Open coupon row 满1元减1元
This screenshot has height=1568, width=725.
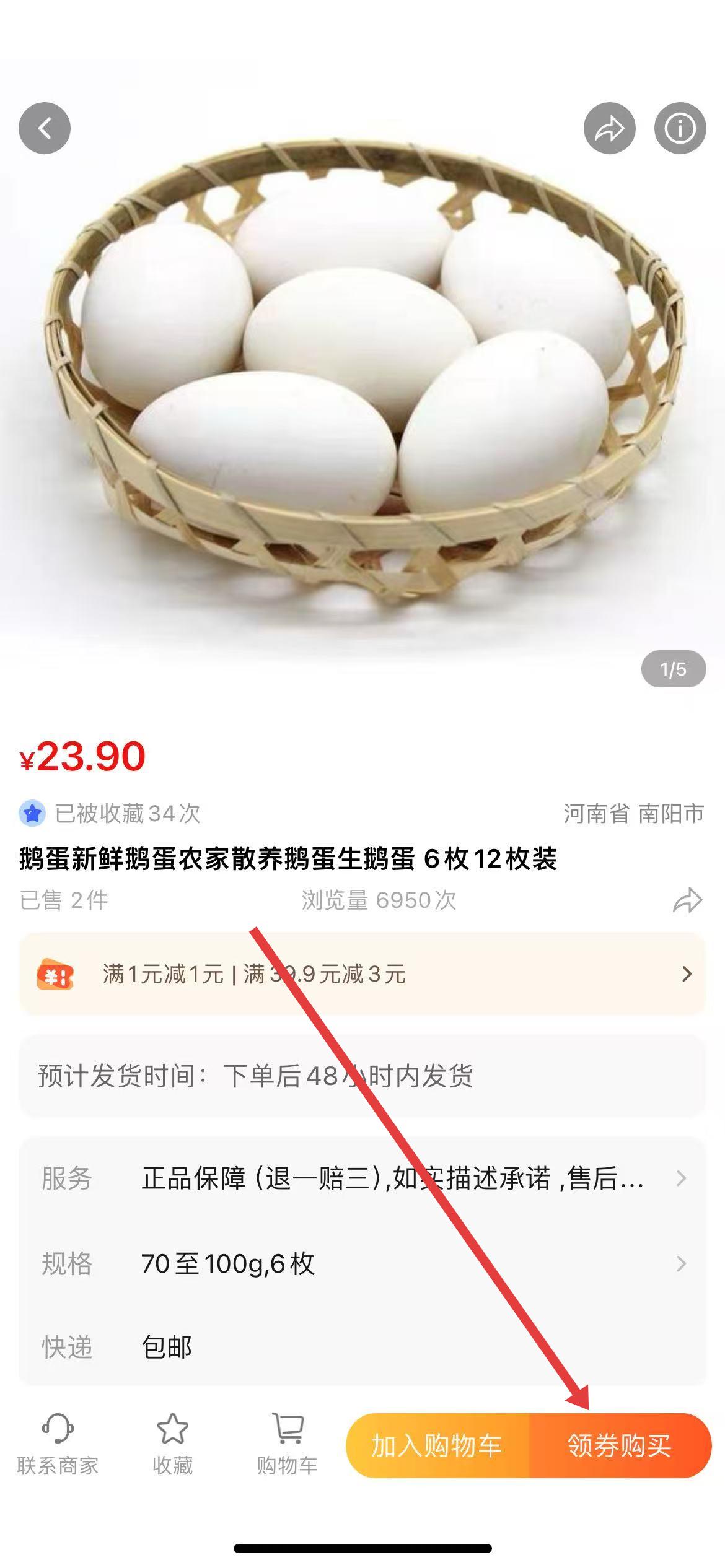pyautogui.click(x=362, y=975)
